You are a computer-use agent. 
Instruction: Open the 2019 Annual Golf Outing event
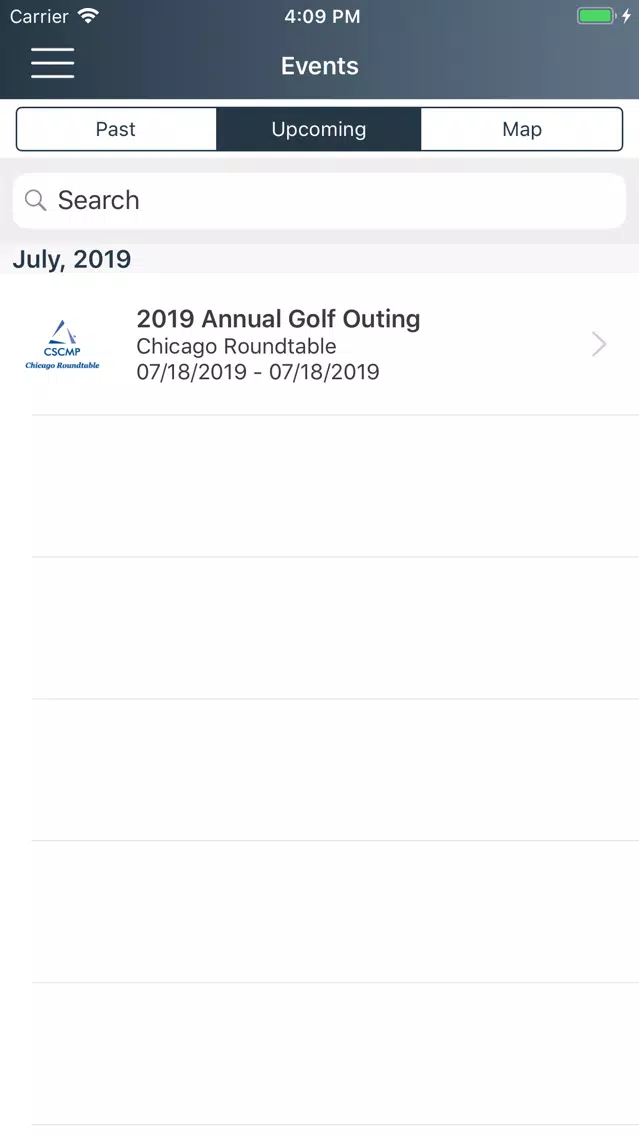click(320, 345)
